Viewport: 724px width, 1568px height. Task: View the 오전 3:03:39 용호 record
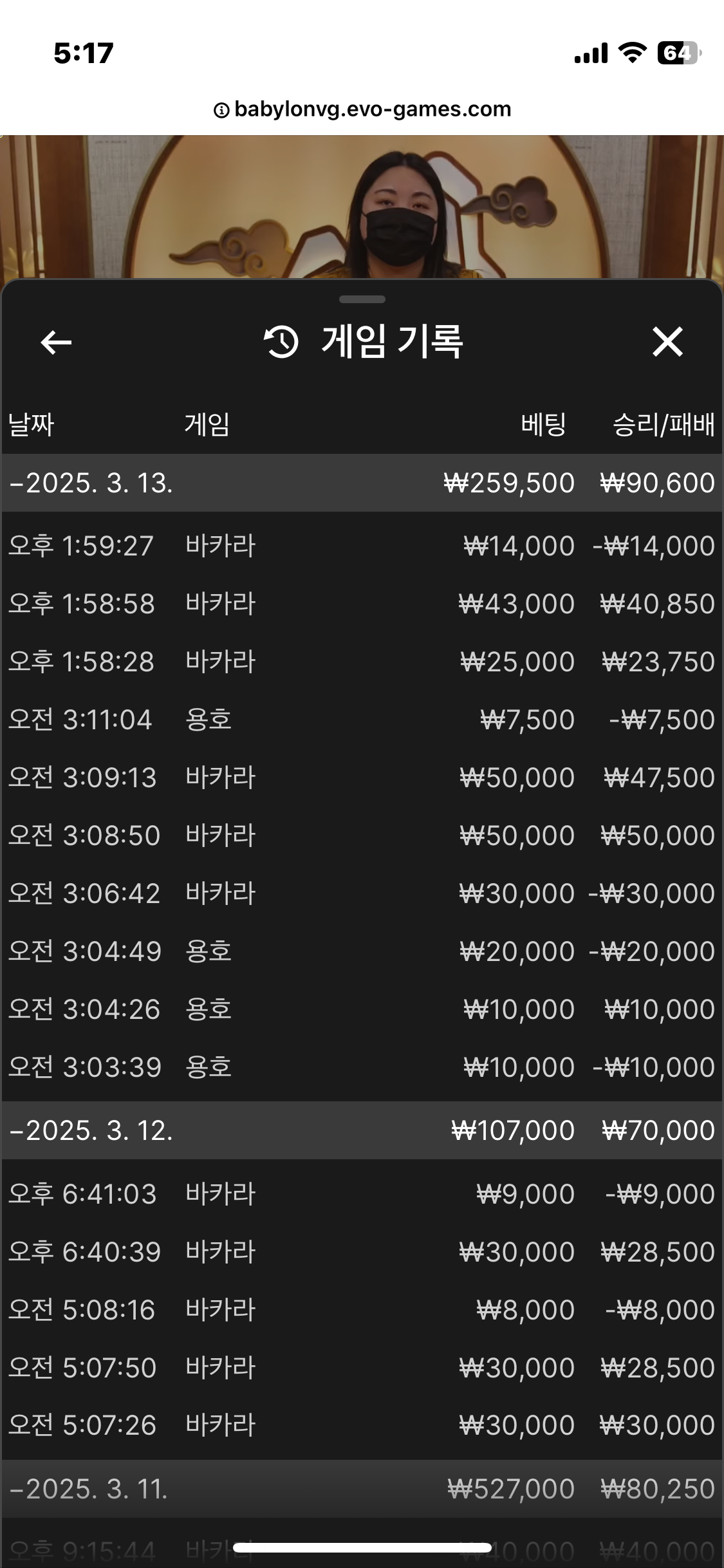[x=360, y=1067]
